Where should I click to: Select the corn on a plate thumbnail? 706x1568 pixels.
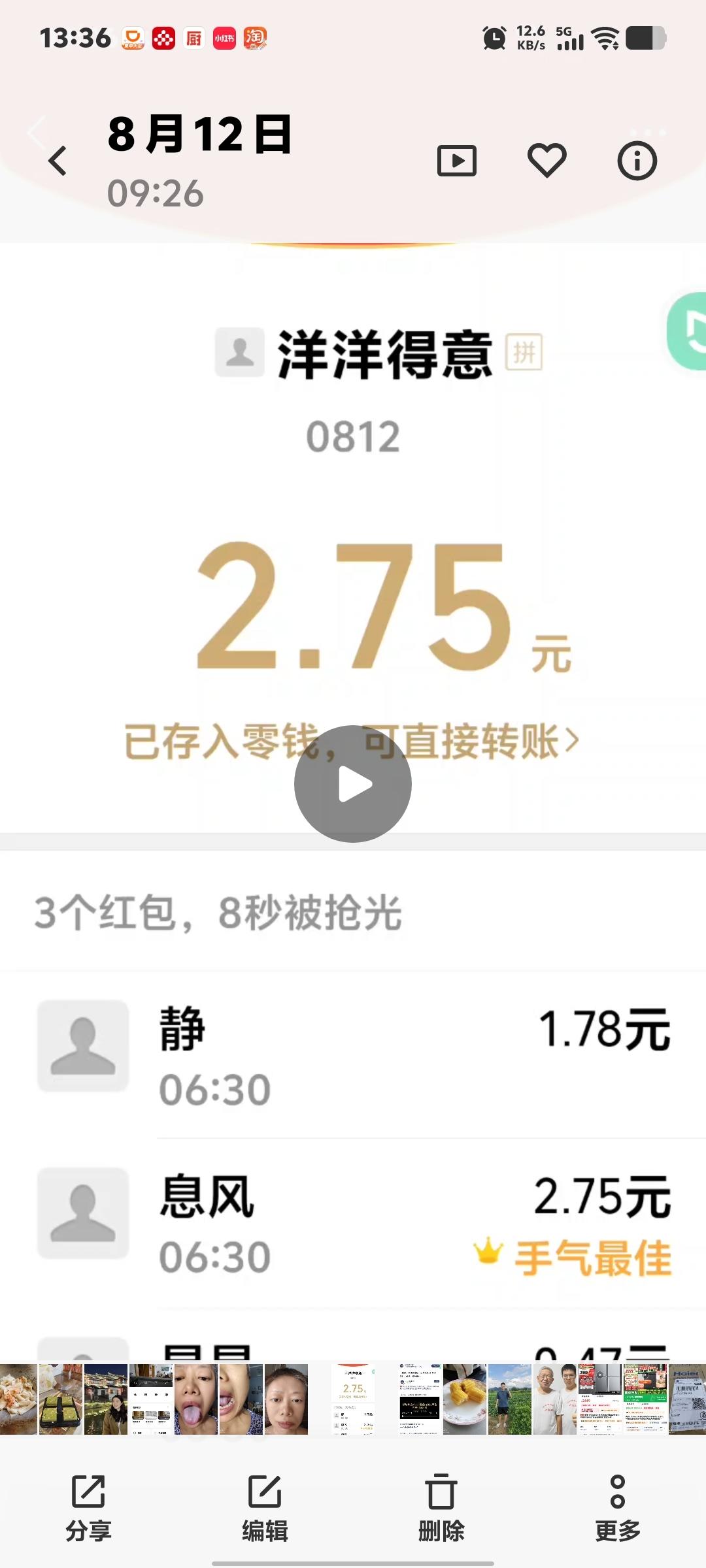pyautogui.click(x=465, y=1399)
